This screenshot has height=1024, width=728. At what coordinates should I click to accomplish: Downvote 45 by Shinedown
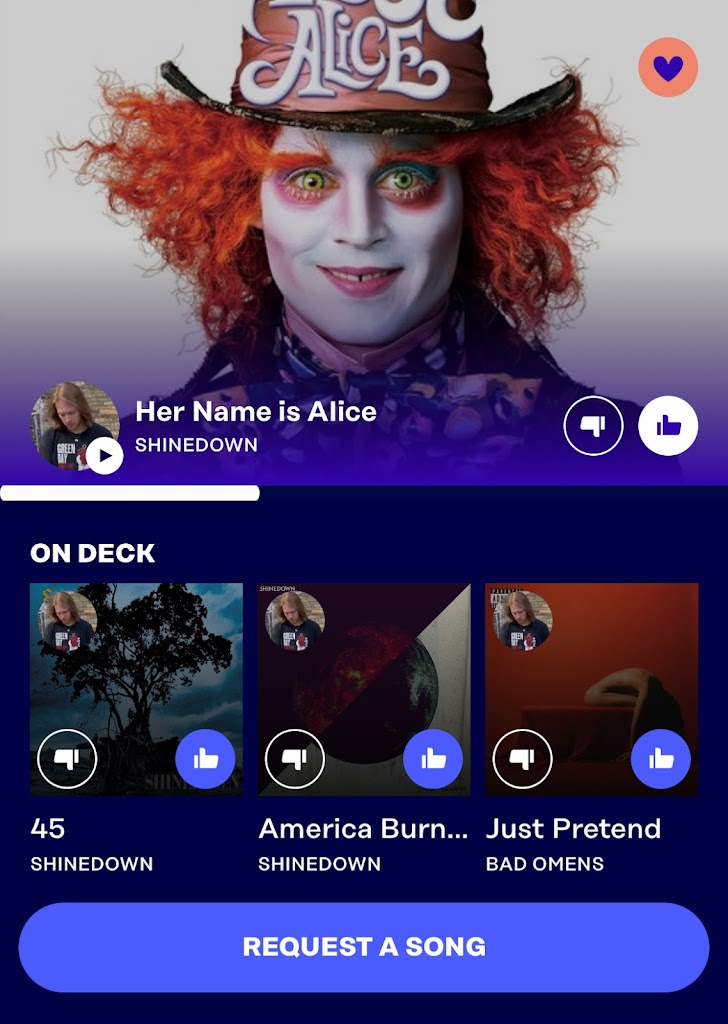coord(67,760)
